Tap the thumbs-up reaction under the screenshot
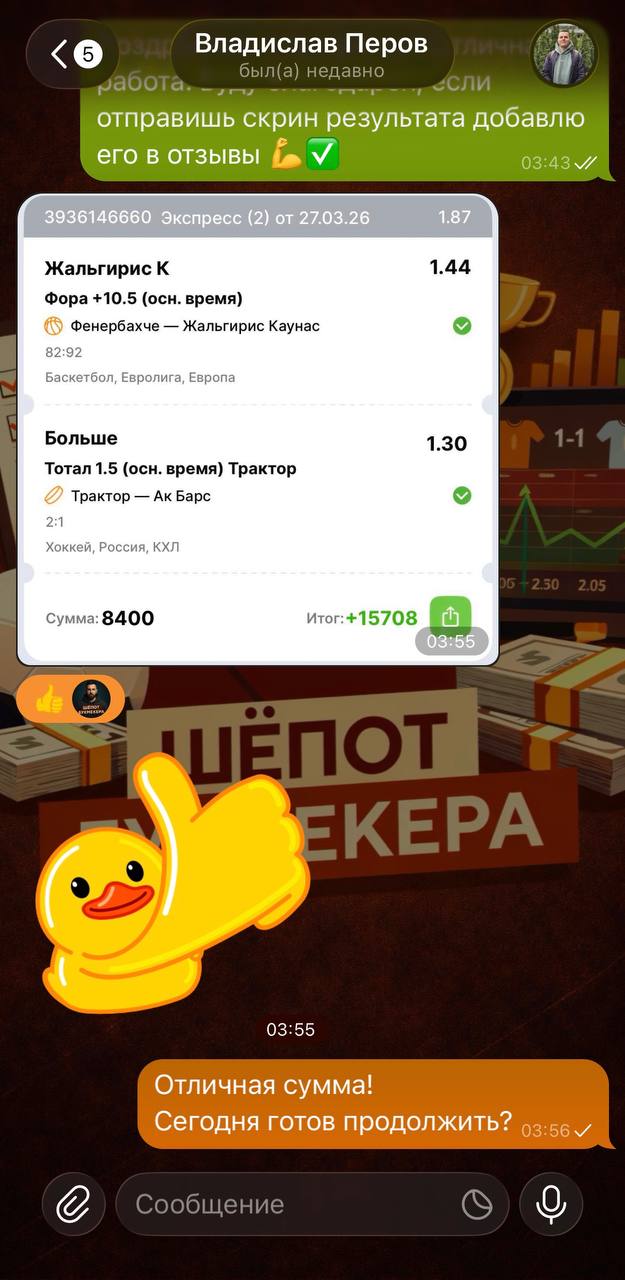 (70, 701)
